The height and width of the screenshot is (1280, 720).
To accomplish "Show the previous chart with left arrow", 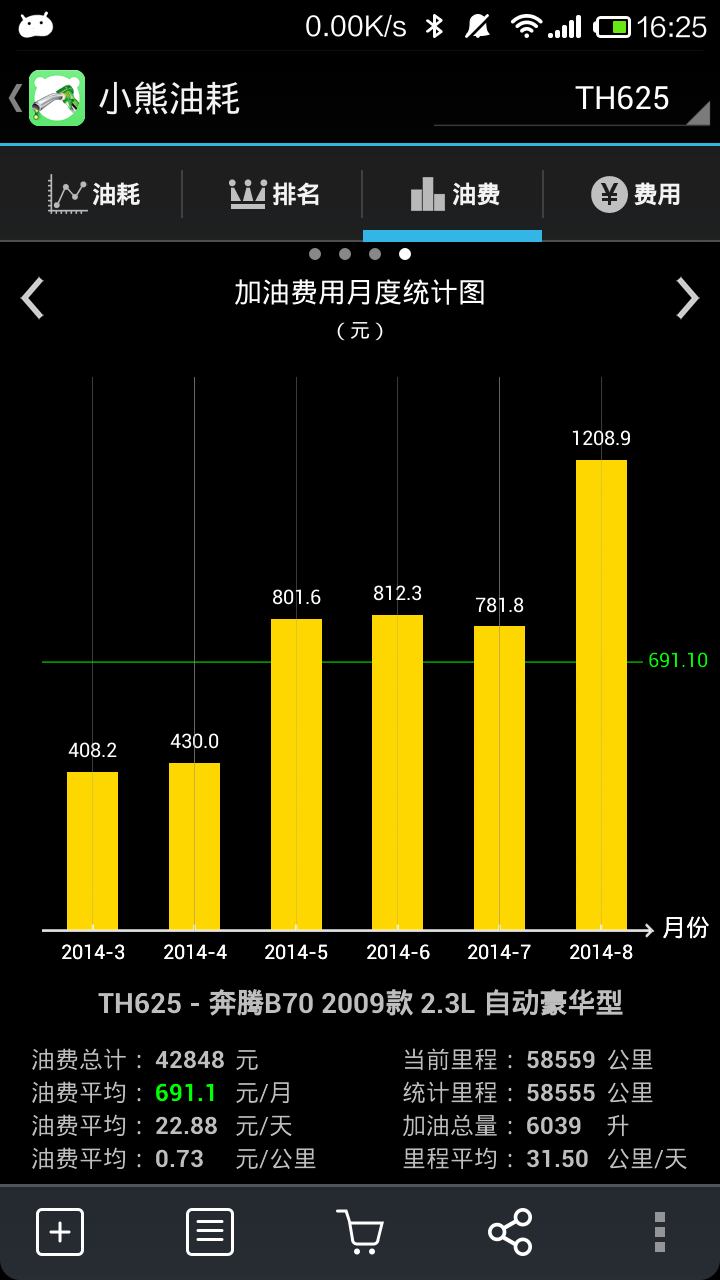I will (x=34, y=298).
